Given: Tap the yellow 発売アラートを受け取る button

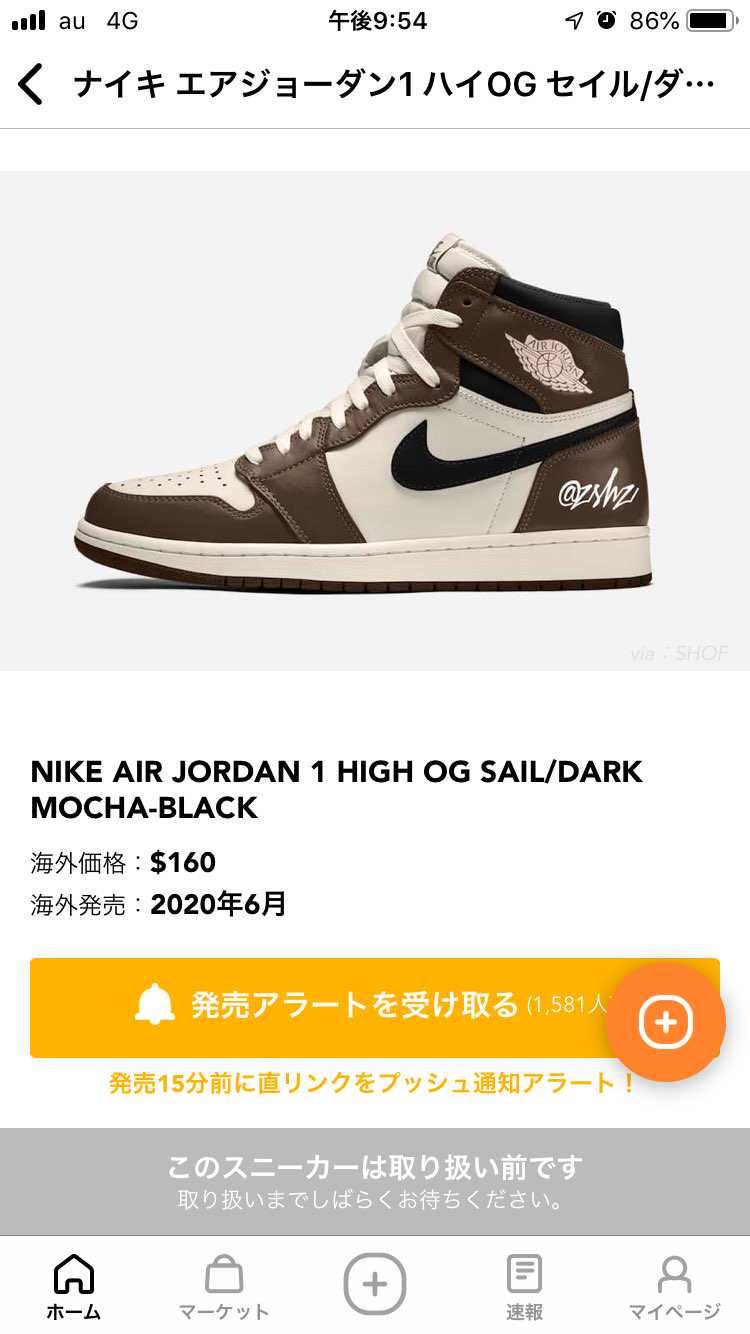Looking at the screenshot, I should (x=375, y=1007).
